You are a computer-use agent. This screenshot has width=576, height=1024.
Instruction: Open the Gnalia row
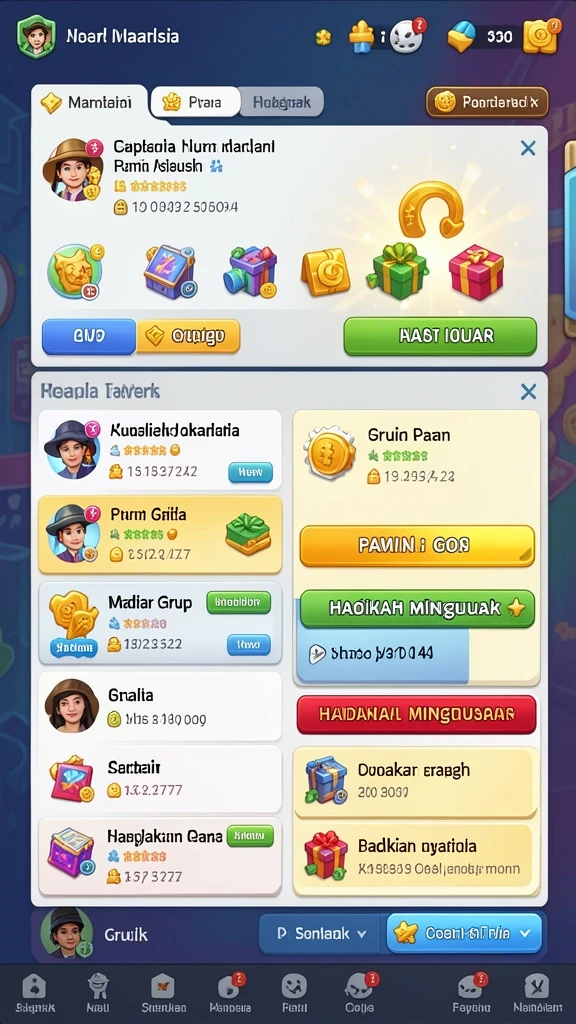coord(160,707)
